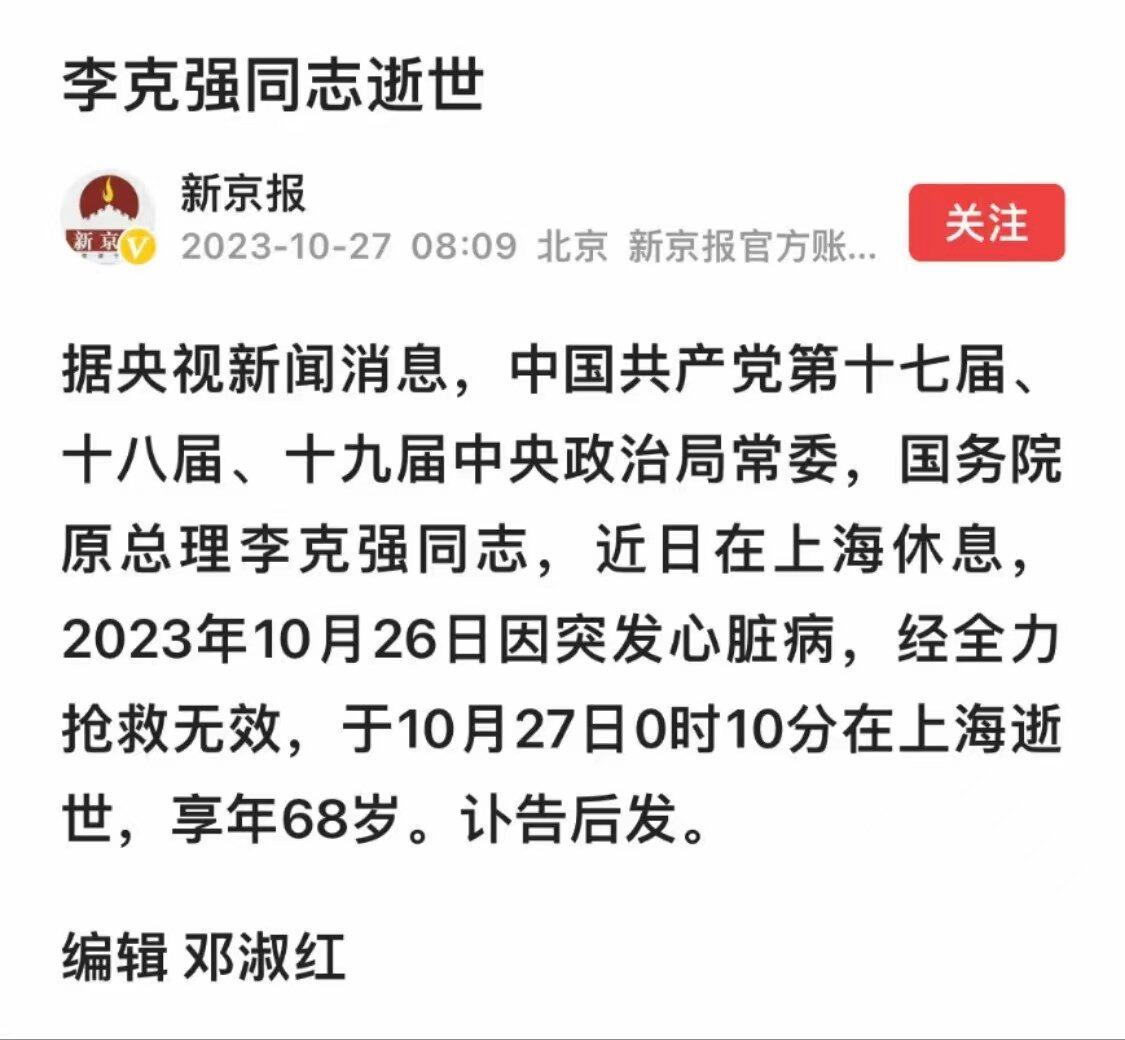Follow the 新京报 account via 关注
This screenshot has width=1125, height=1040.
(x=986, y=223)
